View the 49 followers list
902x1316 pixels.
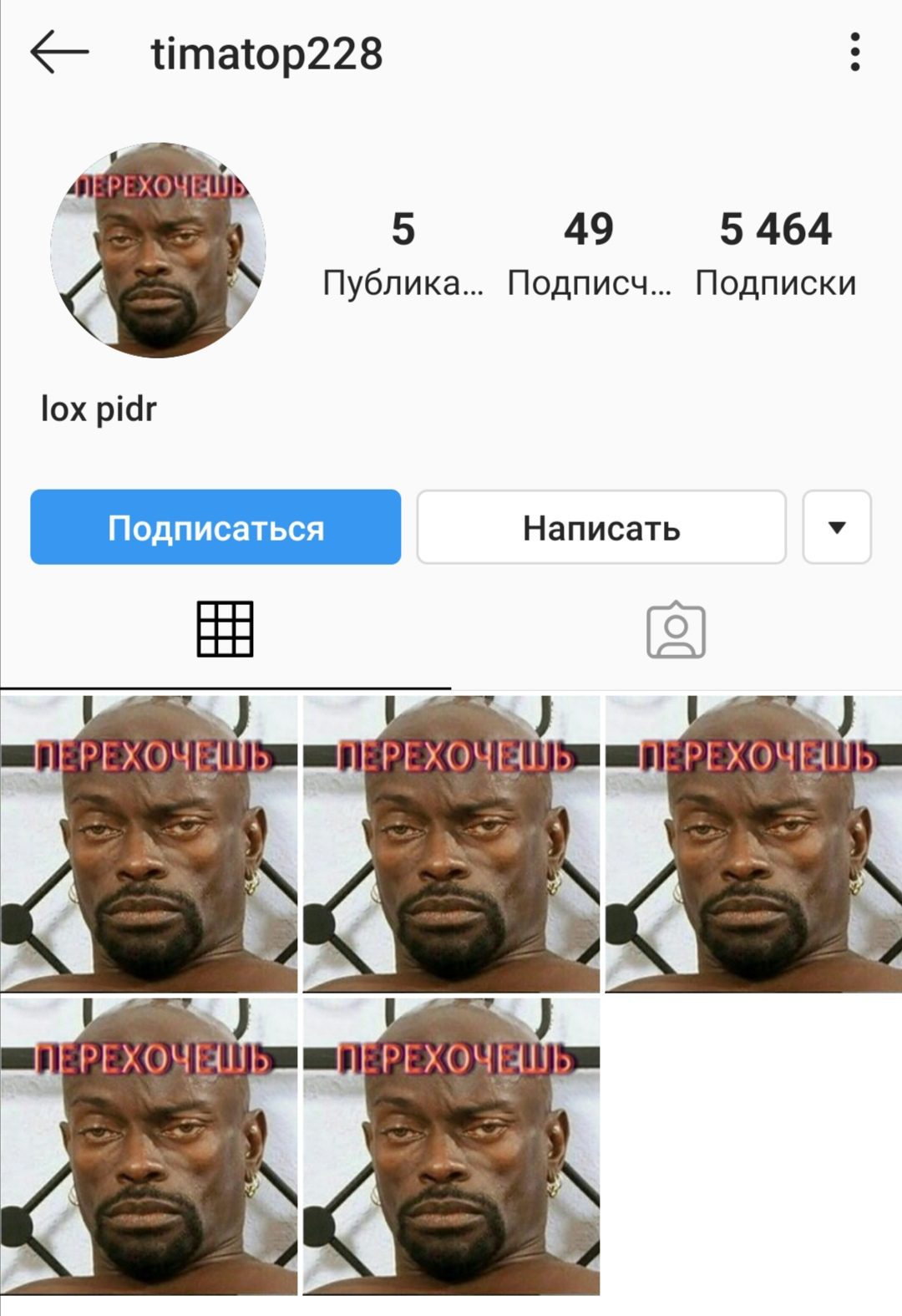coord(589,251)
